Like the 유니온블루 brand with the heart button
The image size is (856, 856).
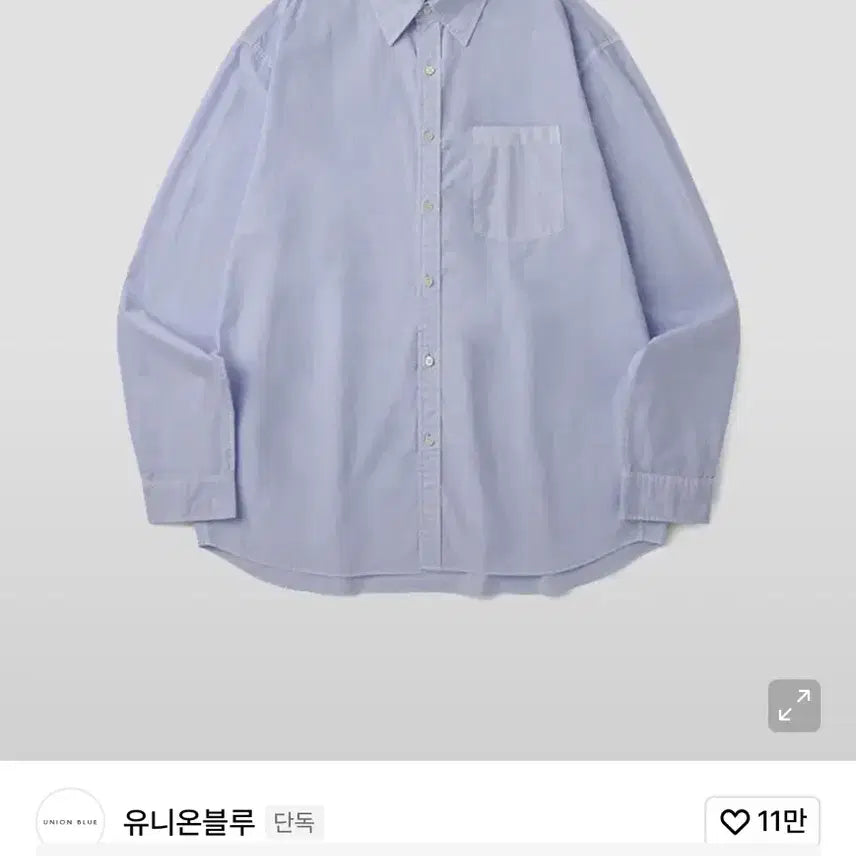pos(762,822)
